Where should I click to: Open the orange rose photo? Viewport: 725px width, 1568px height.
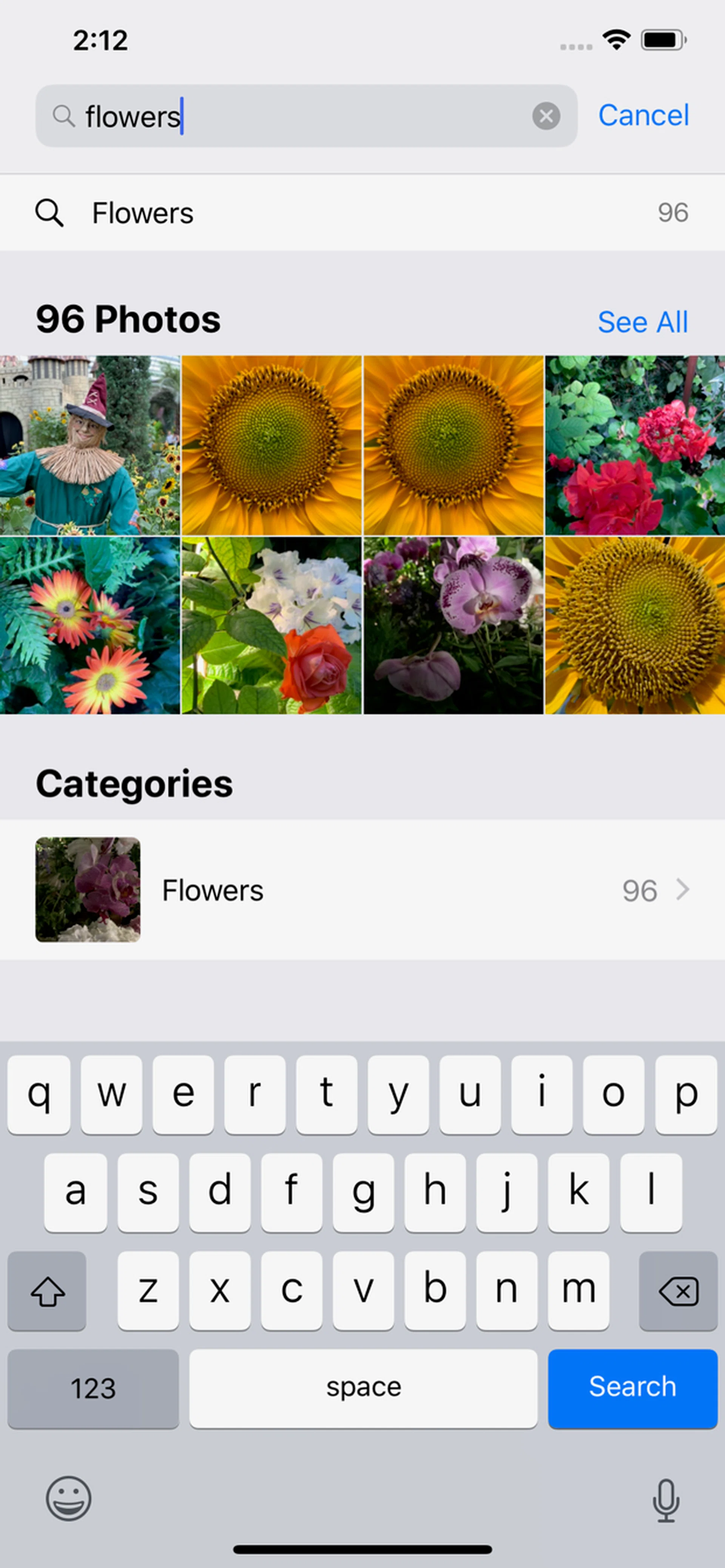(271, 625)
